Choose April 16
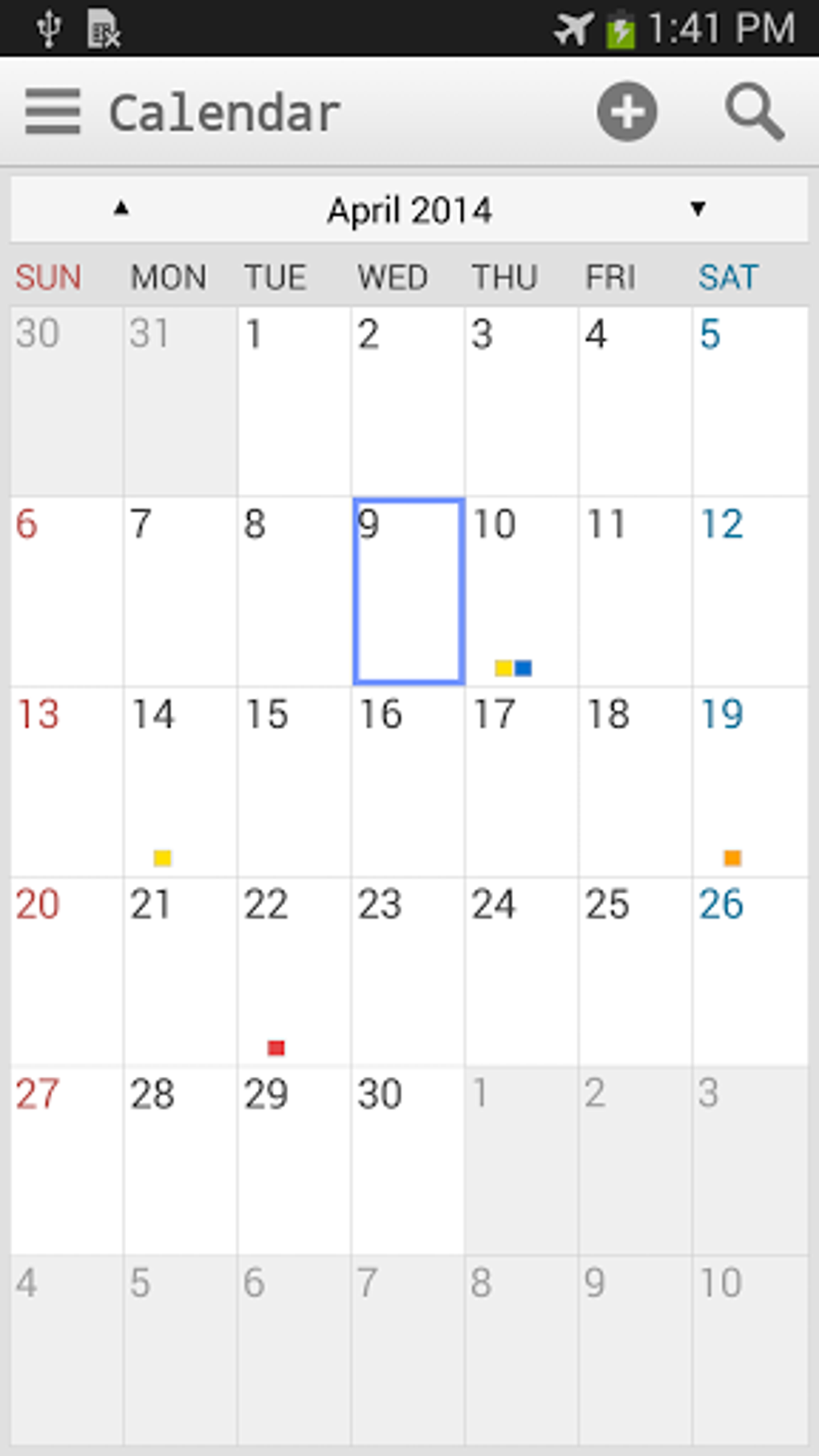 [409, 782]
